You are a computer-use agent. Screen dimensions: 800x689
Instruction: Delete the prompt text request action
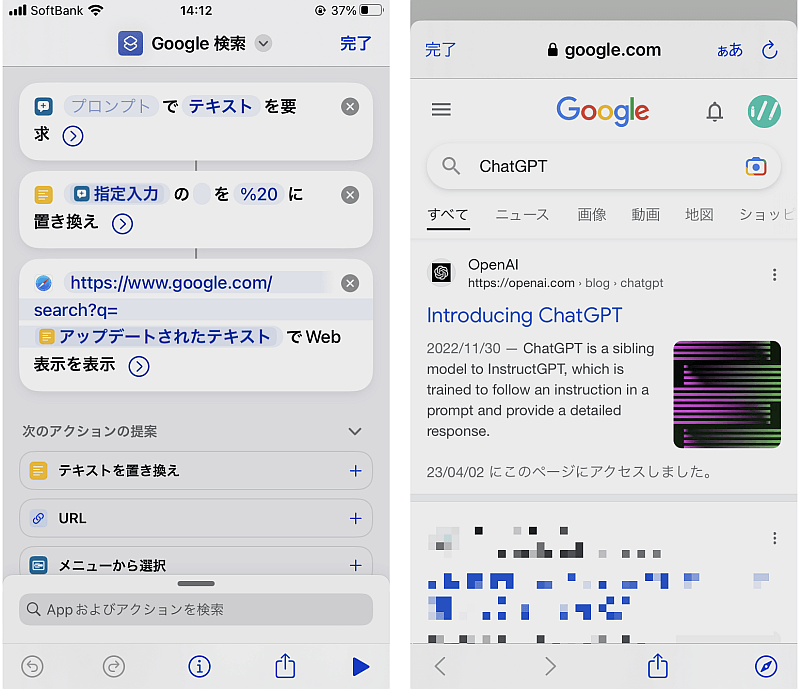tap(350, 107)
